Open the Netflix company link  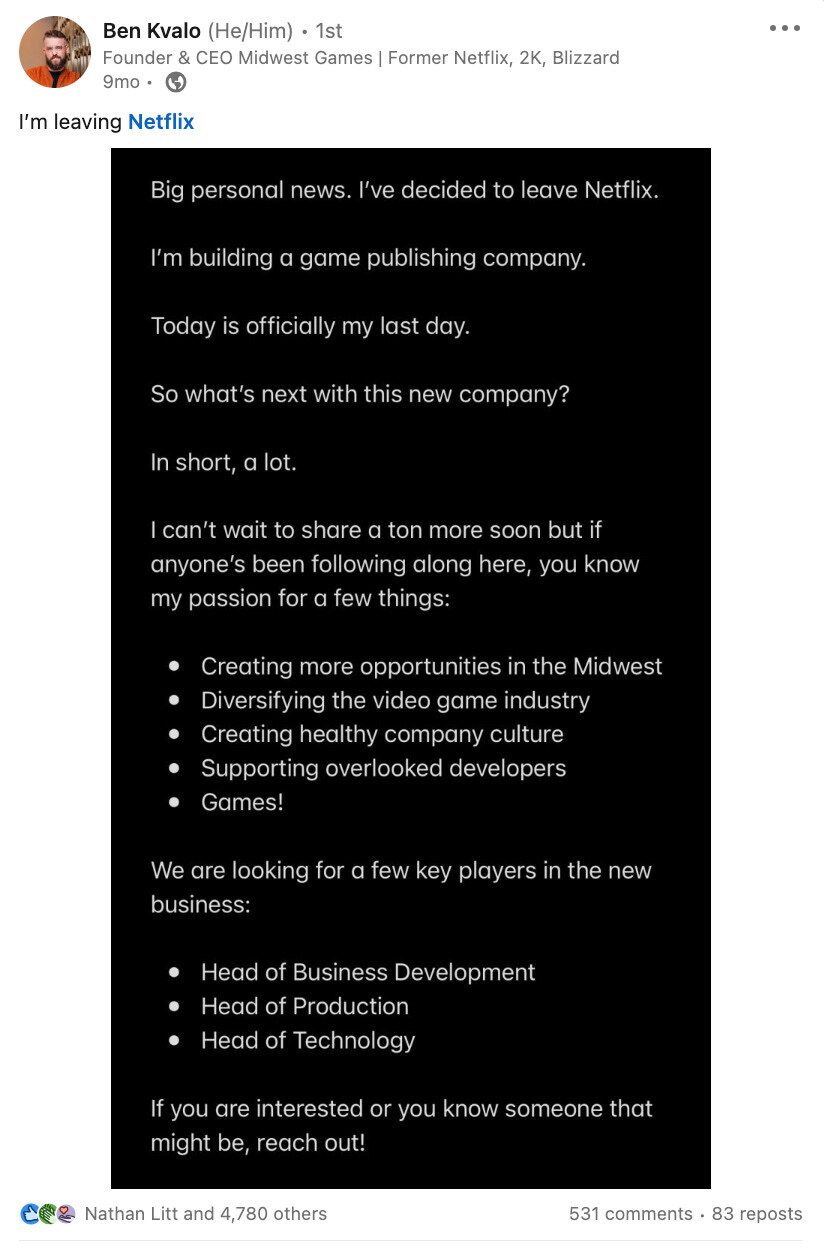[161, 122]
